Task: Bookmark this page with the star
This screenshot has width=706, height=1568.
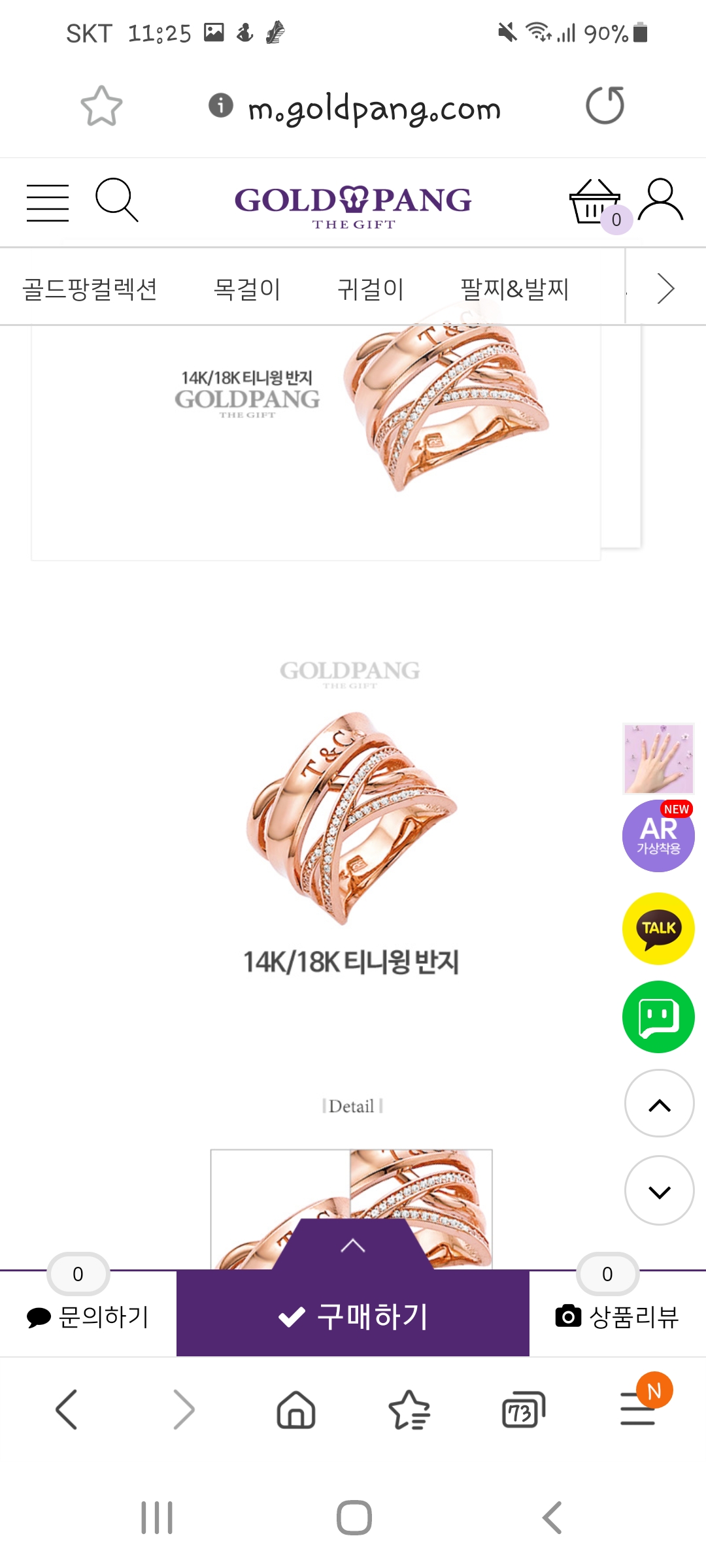Action: 101,106
